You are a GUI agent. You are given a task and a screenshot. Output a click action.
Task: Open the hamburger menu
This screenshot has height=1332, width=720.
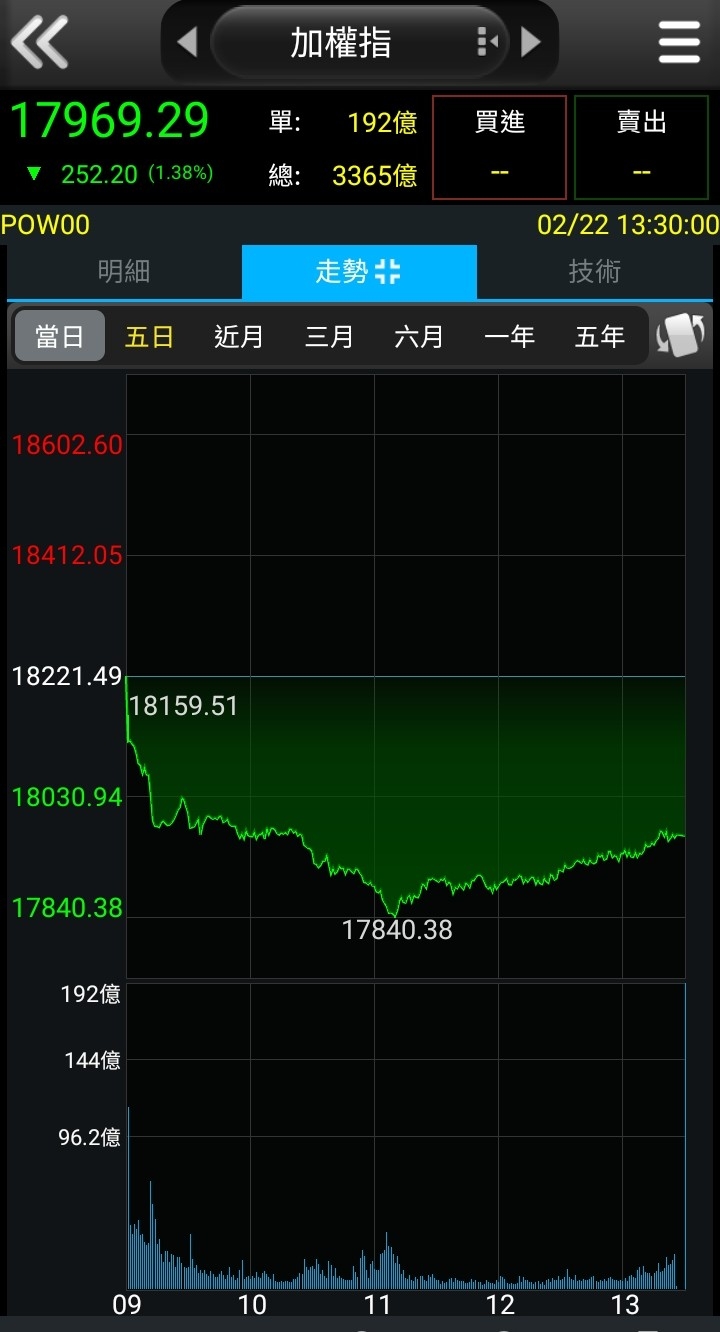679,42
